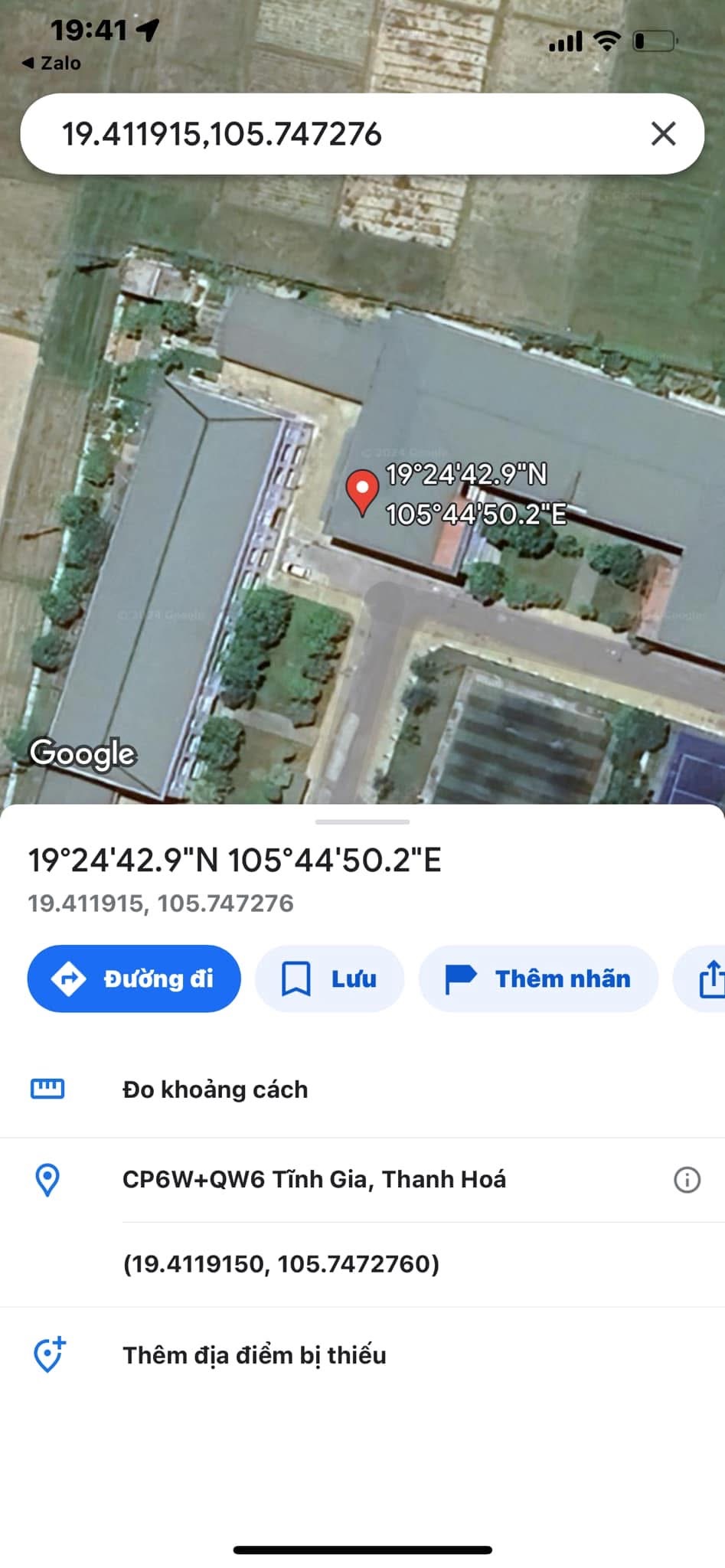This screenshot has width=725, height=1568.
Task: Copy plus code CP6W+QW6 Tĩnh Gia
Action: (x=314, y=1179)
